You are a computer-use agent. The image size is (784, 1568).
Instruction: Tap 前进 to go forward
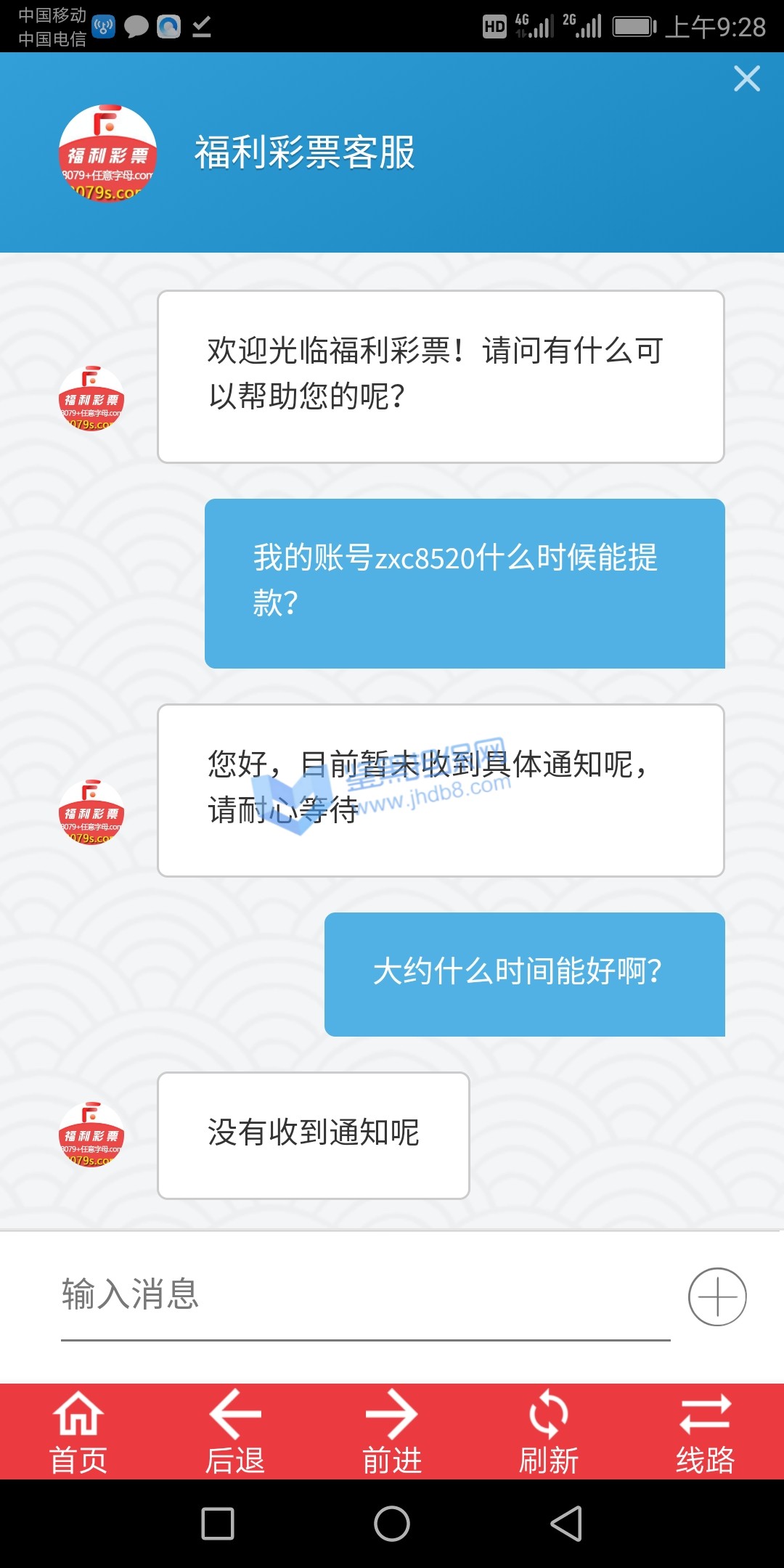tap(392, 1432)
